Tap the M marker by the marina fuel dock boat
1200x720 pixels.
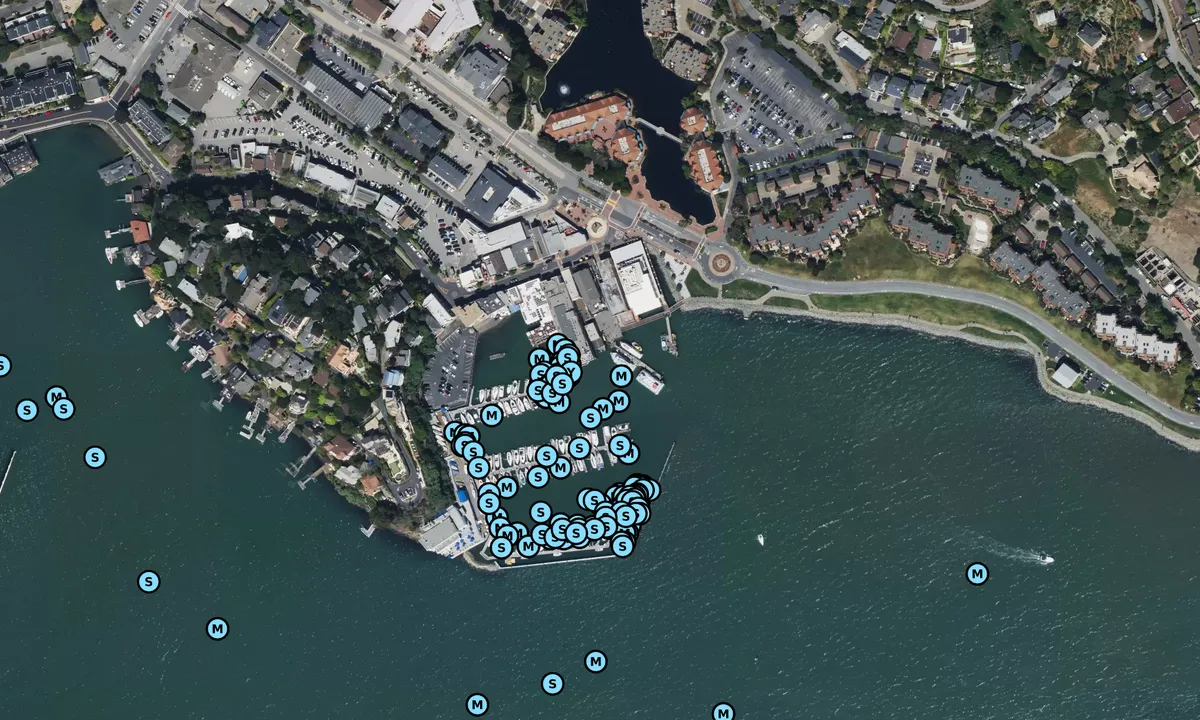[621, 376]
